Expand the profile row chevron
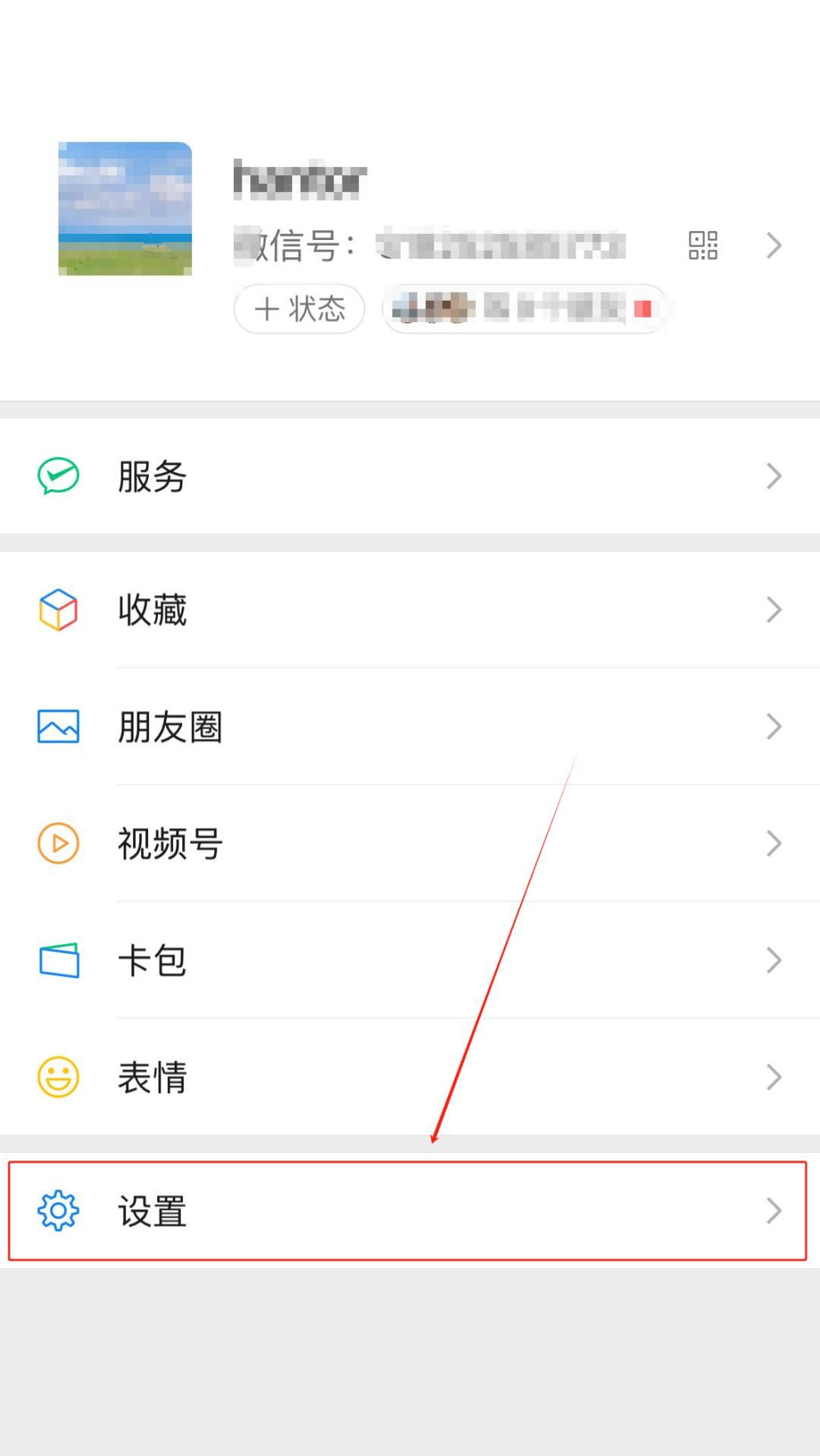The height and width of the screenshot is (1456, 820). [x=774, y=245]
